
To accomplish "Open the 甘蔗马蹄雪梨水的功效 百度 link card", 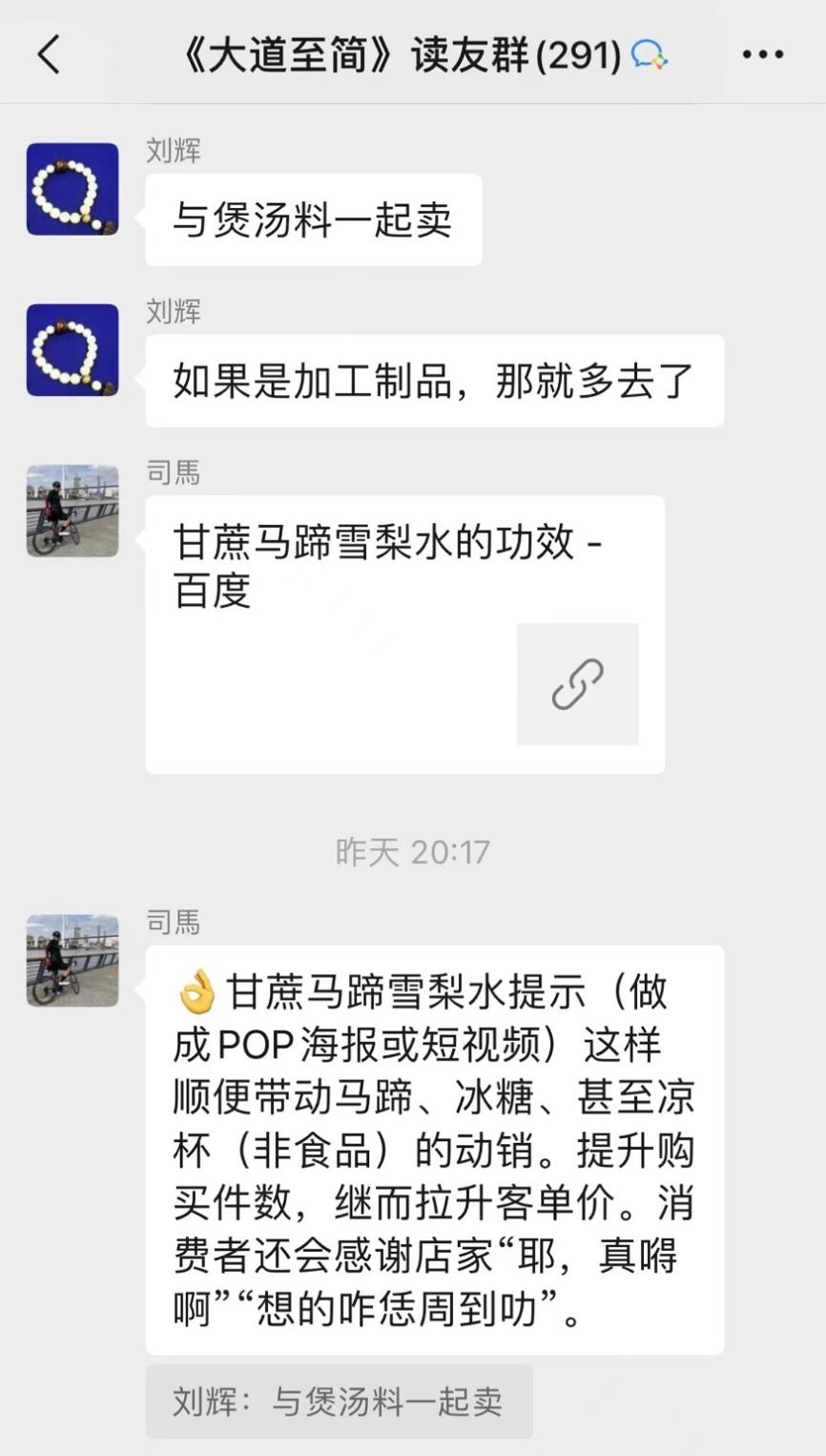I will coord(404,634).
